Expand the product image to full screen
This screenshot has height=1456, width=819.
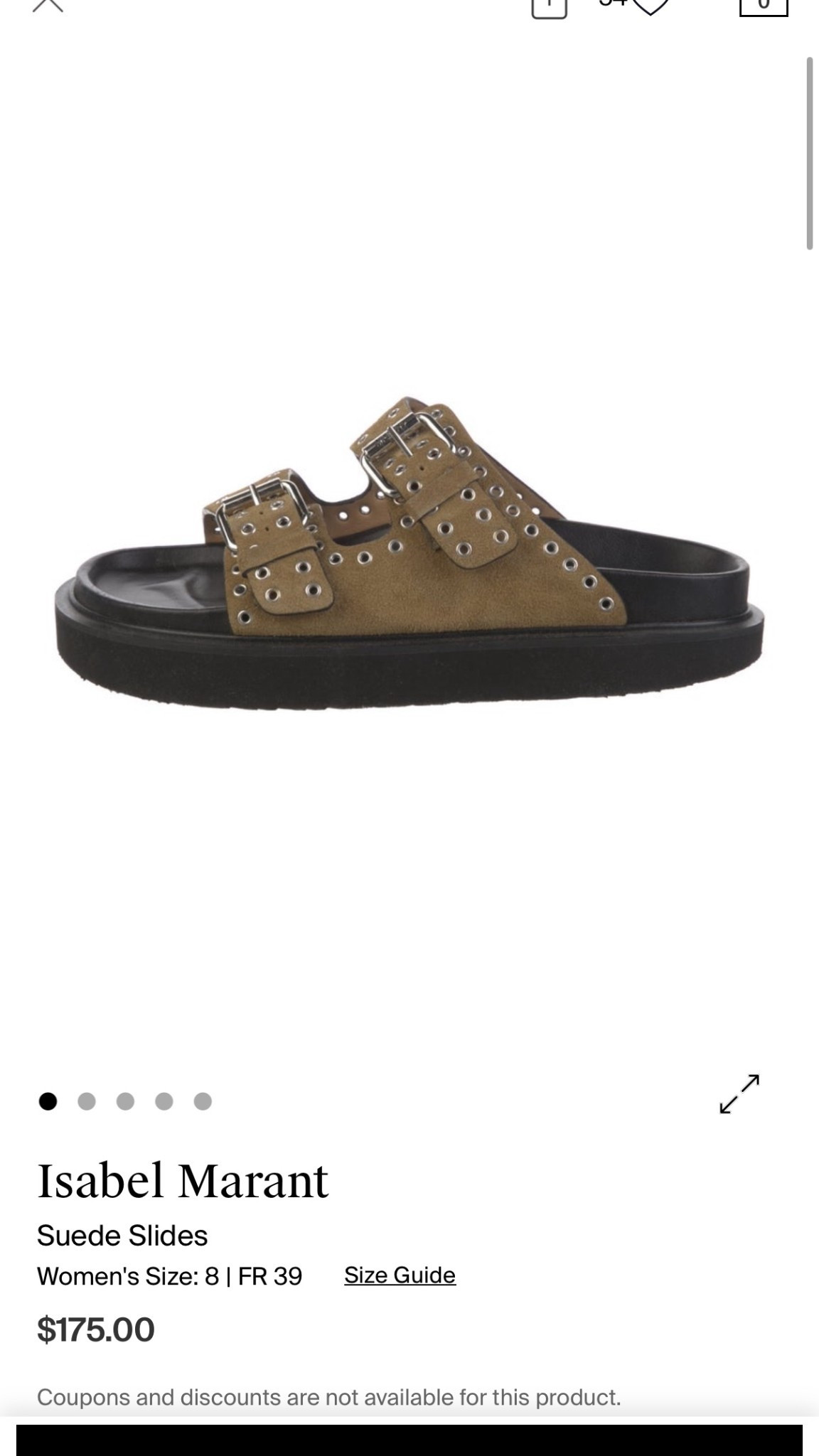(739, 1093)
